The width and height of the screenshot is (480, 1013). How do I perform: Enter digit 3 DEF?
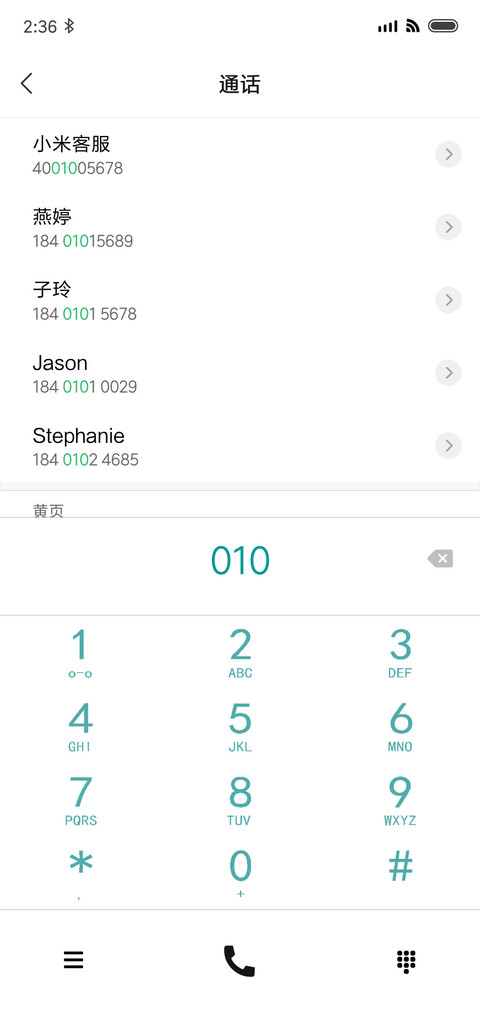[x=400, y=653]
